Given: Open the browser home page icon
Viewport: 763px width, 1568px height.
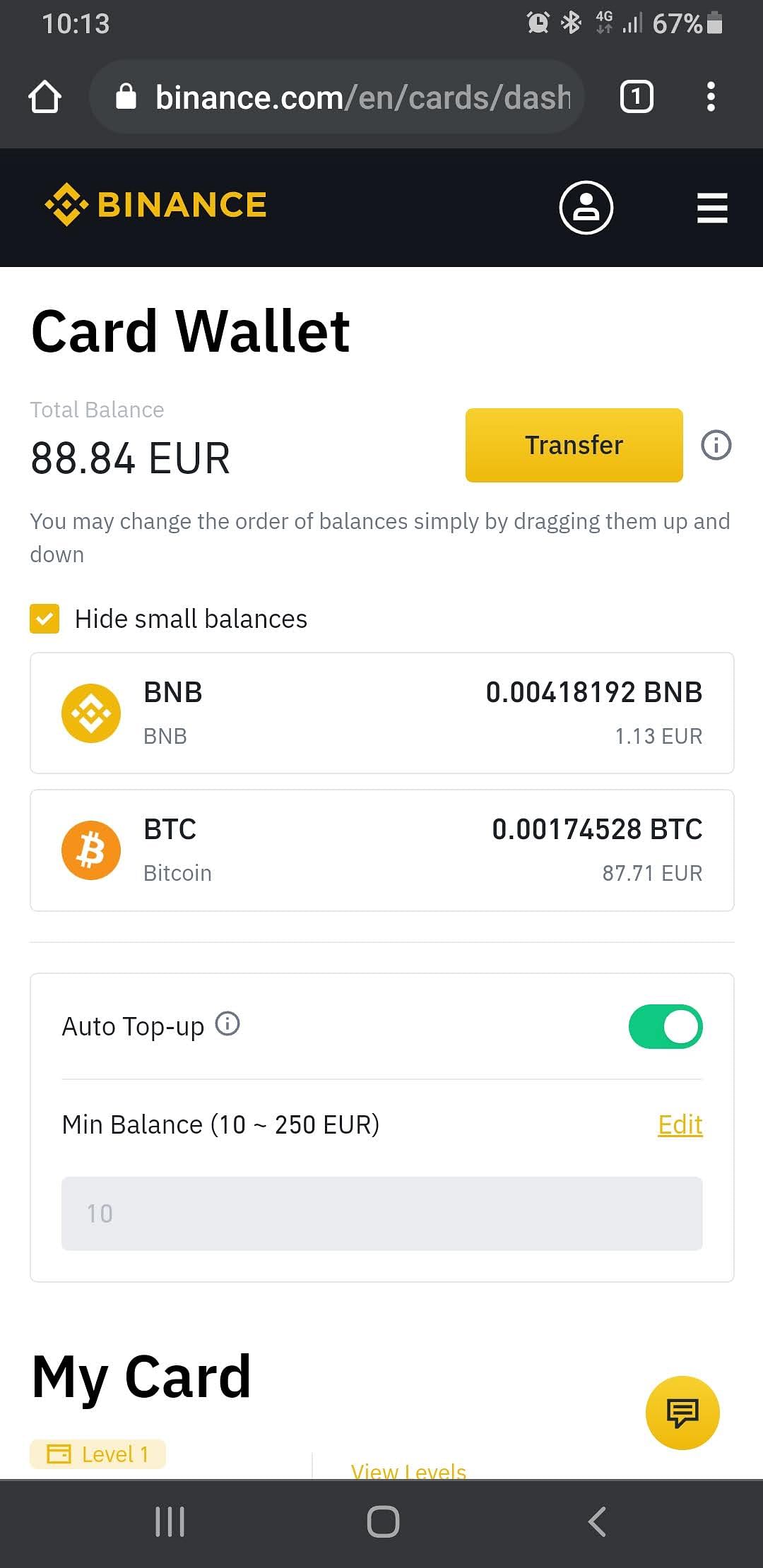Looking at the screenshot, I should click(45, 97).
